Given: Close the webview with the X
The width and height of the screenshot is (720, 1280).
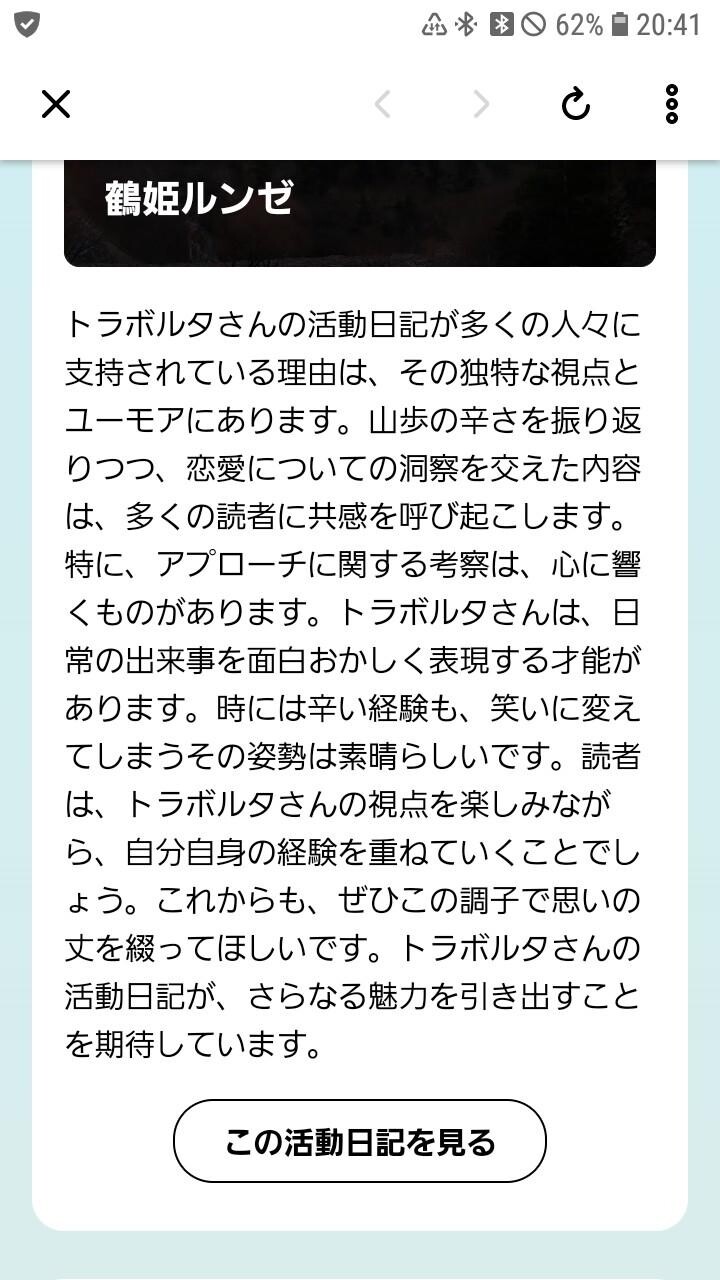Looking at the screenshot, I should 57,103.
